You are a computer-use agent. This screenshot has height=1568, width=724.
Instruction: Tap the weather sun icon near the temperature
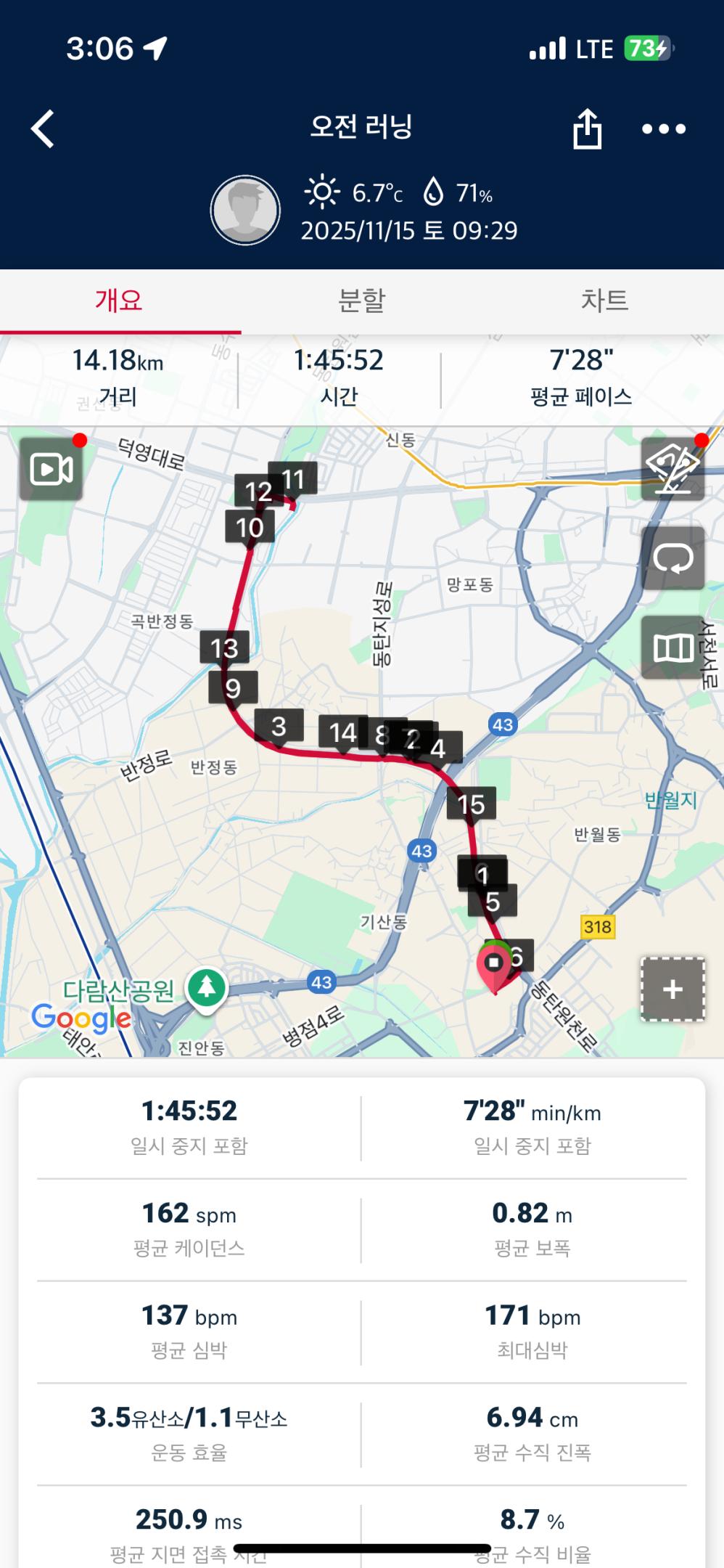click(321, 192)
